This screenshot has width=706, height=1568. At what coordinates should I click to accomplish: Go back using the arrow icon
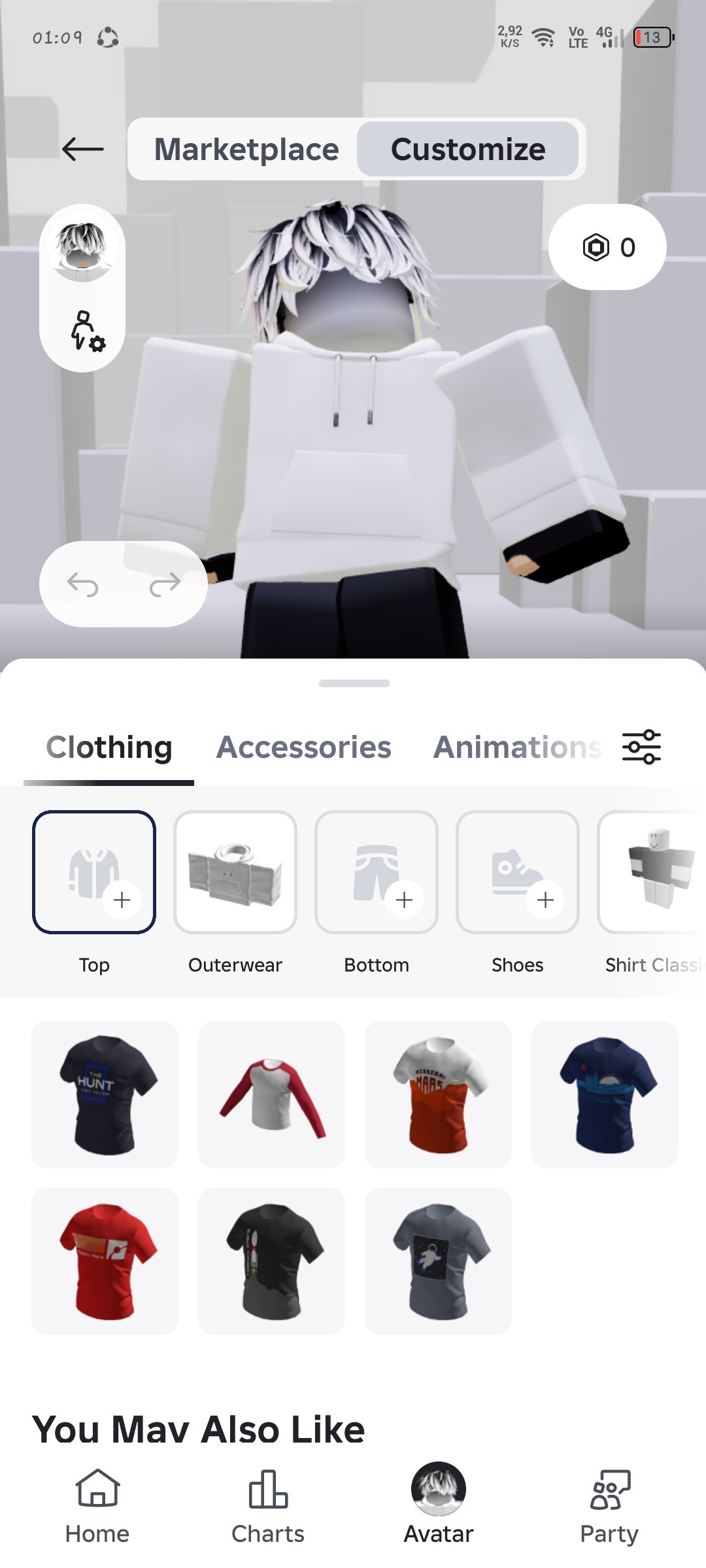click(83, 150)
